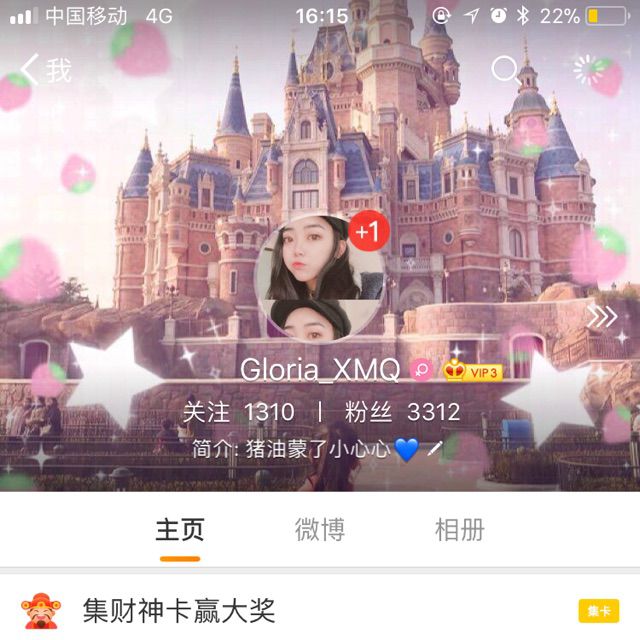640x640 pixels.
Task: Switch to the 微博 tab
Action: point(320,530)
